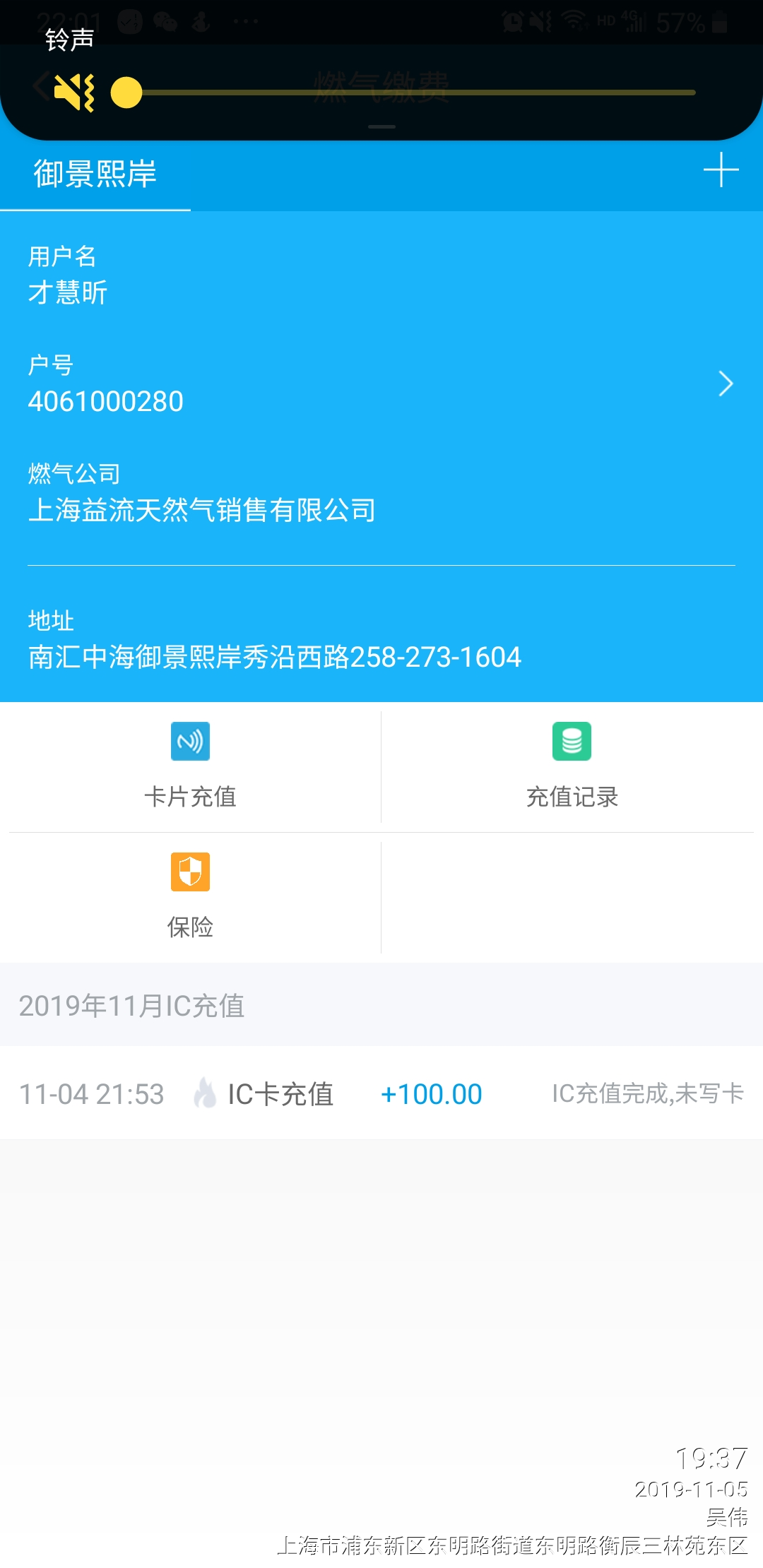763x1568 pixels.
Task: Tap the 铃声 volume slider track
Action: (417, 93)
